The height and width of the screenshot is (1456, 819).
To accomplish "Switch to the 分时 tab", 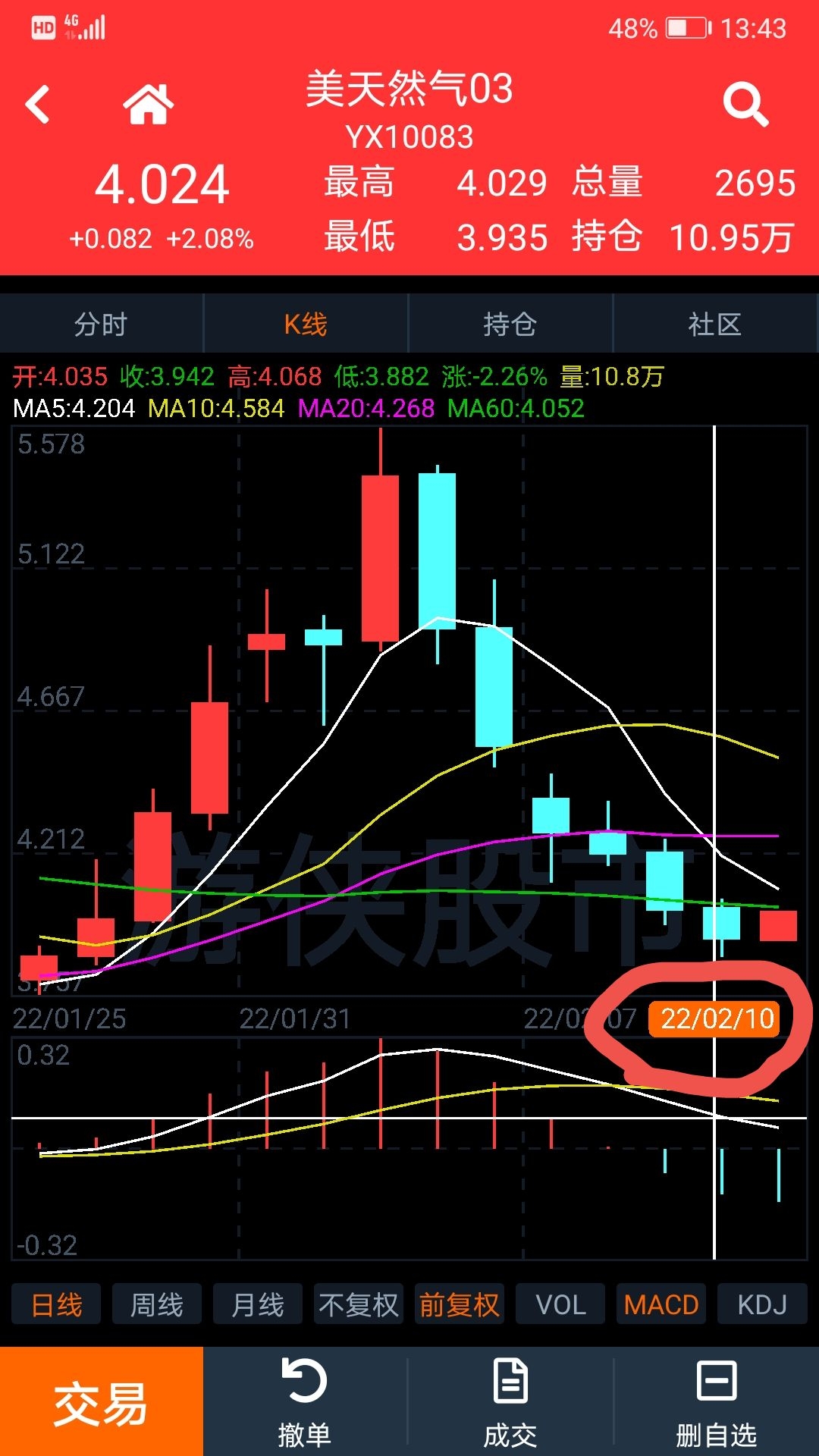I will coord(102,324).
